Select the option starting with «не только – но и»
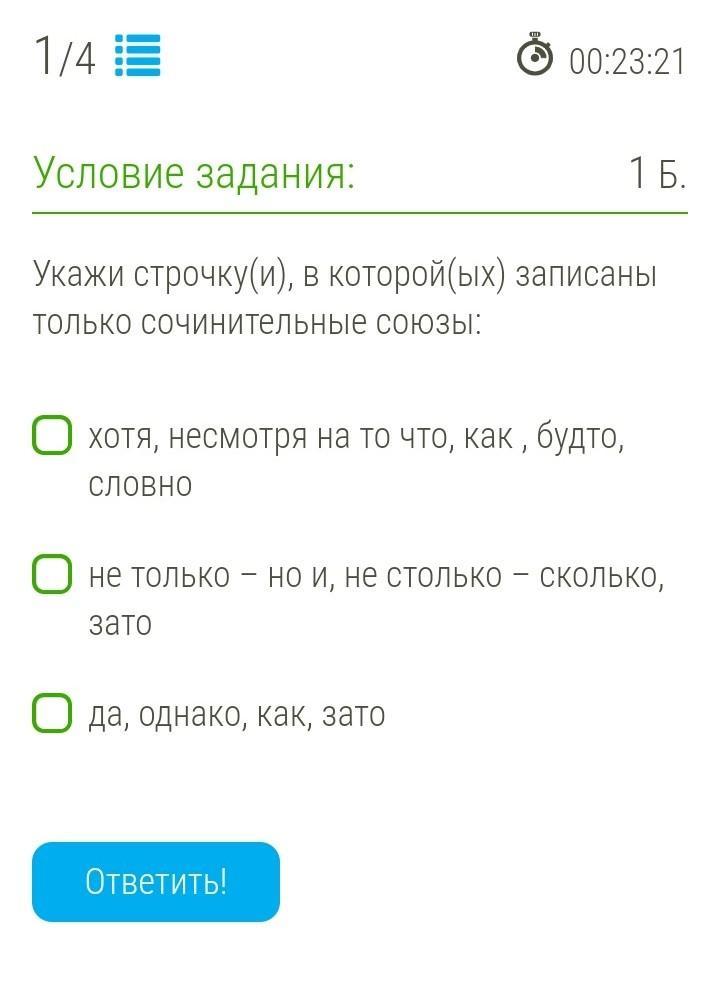The height and width of the screenshot is (1006, 720). (52, 575)
